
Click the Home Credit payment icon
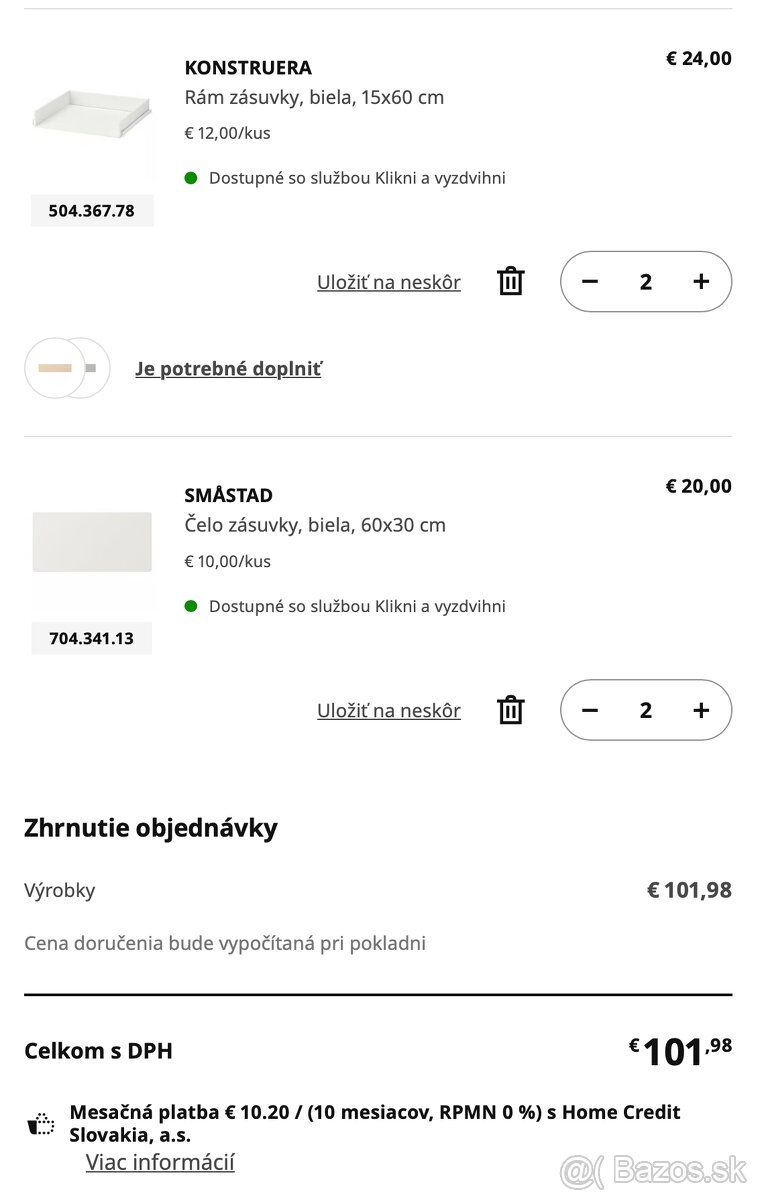38,1123
